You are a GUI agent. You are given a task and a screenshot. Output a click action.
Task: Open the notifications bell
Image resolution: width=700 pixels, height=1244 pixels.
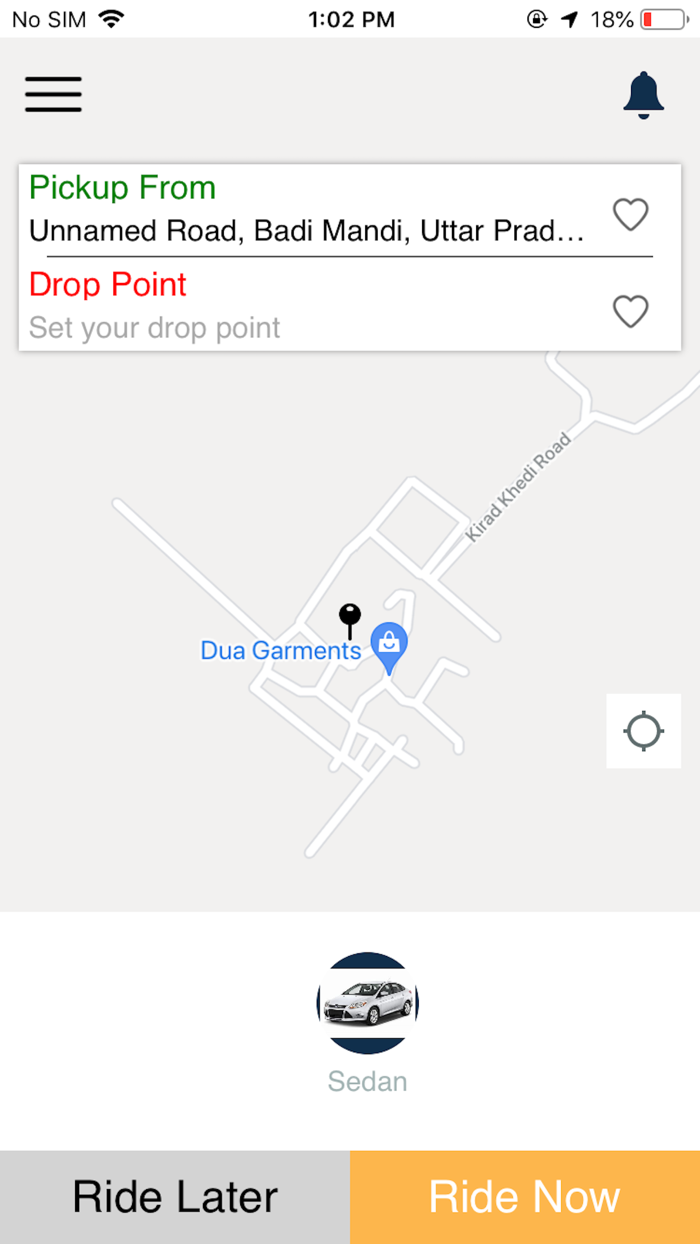click(643, 96)
